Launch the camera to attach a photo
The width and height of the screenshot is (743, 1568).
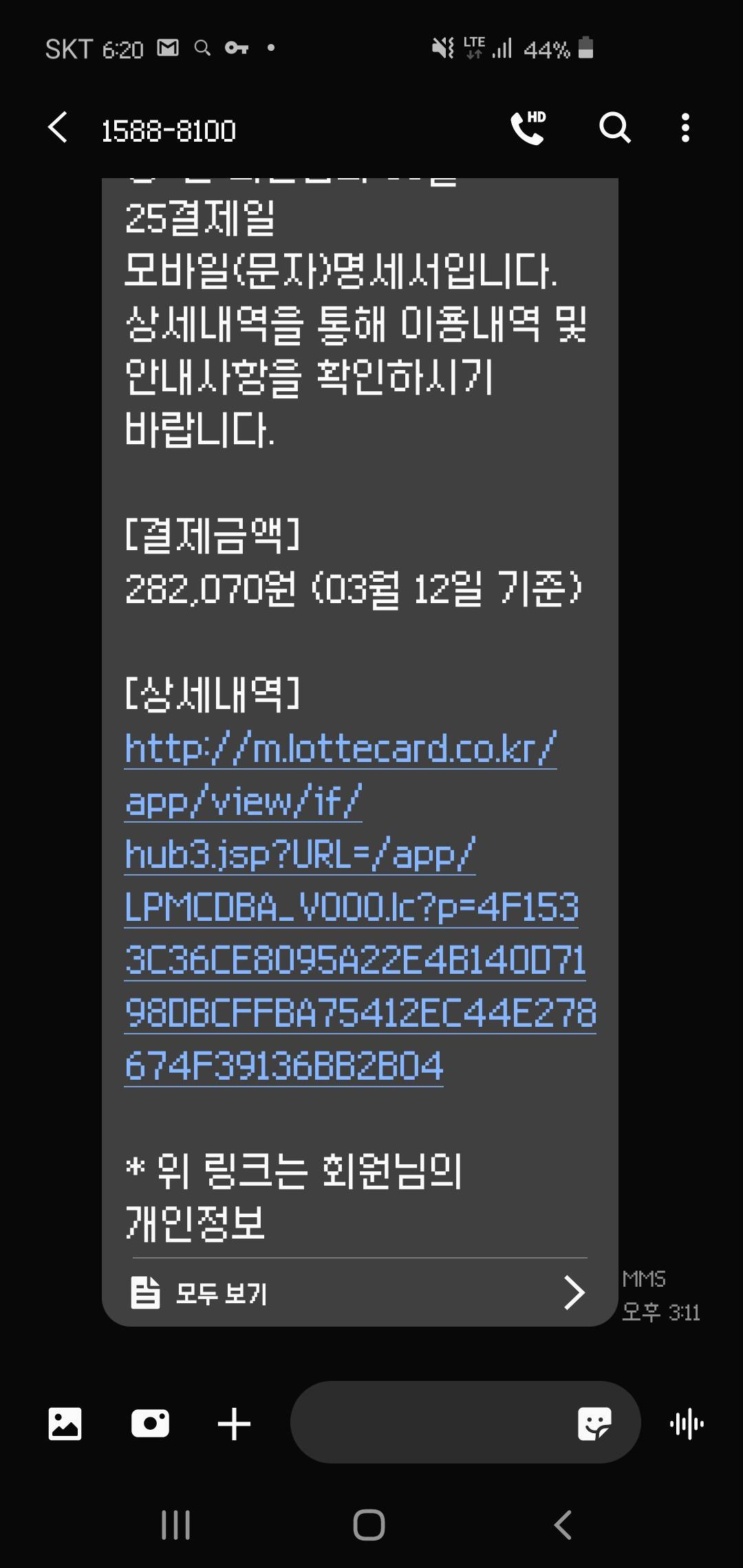150,1424
